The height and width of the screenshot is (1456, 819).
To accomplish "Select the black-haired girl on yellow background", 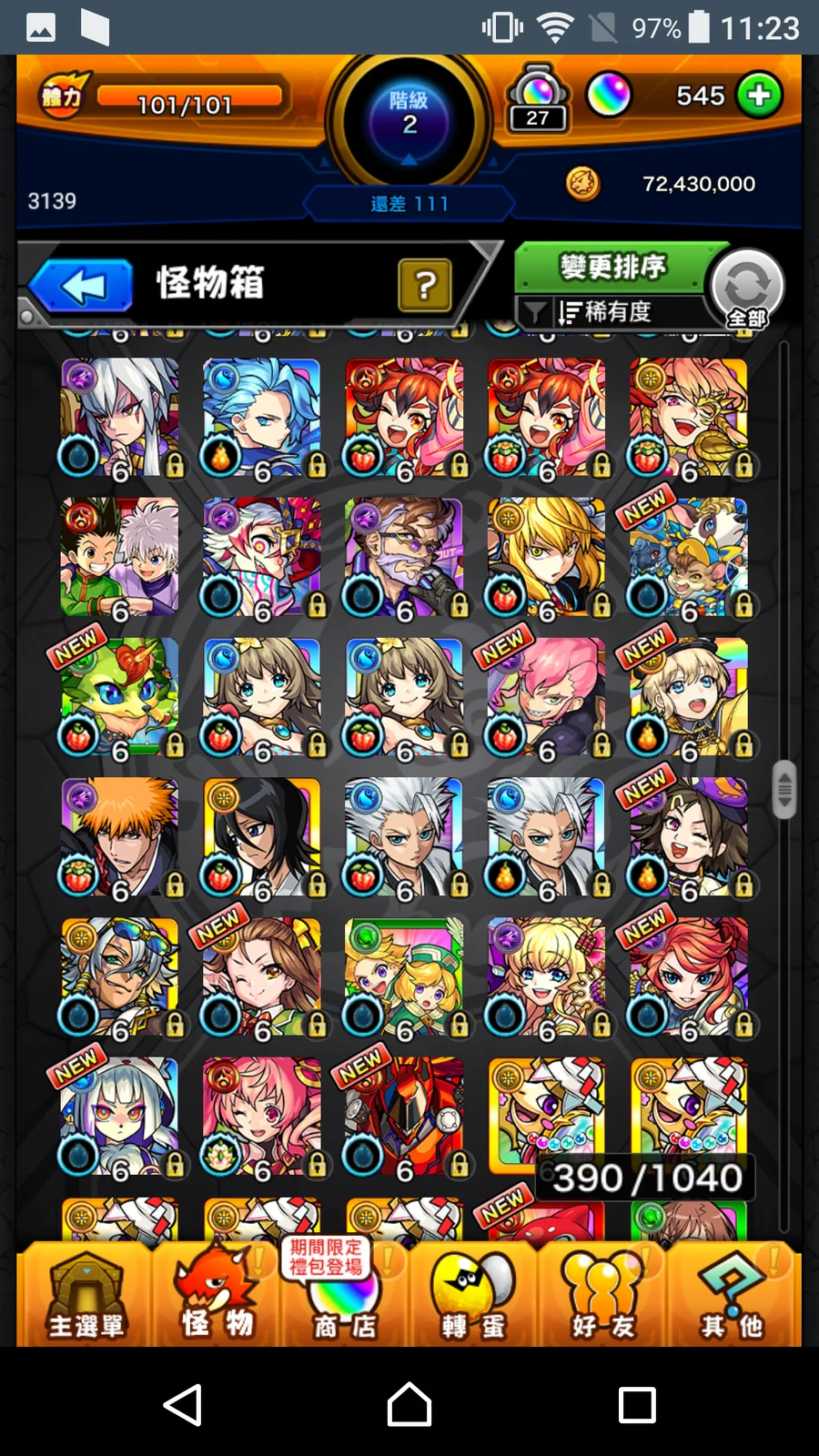I will pyautogui.click(x=262, y=837).
